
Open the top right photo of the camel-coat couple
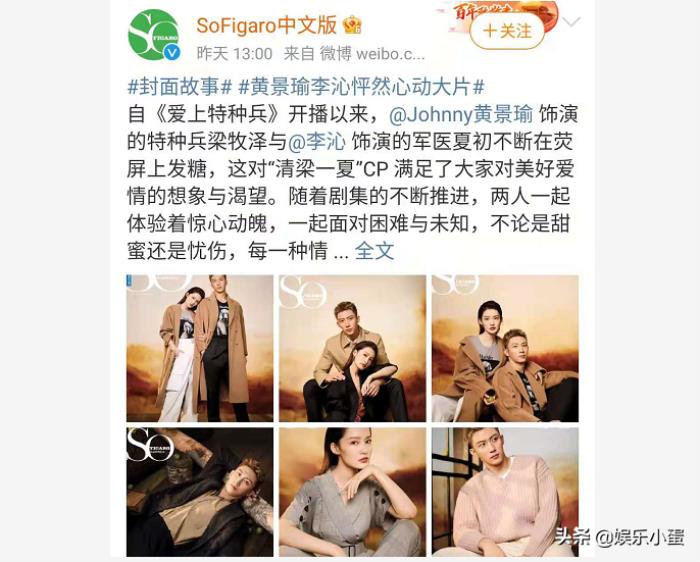click(504, 347)
